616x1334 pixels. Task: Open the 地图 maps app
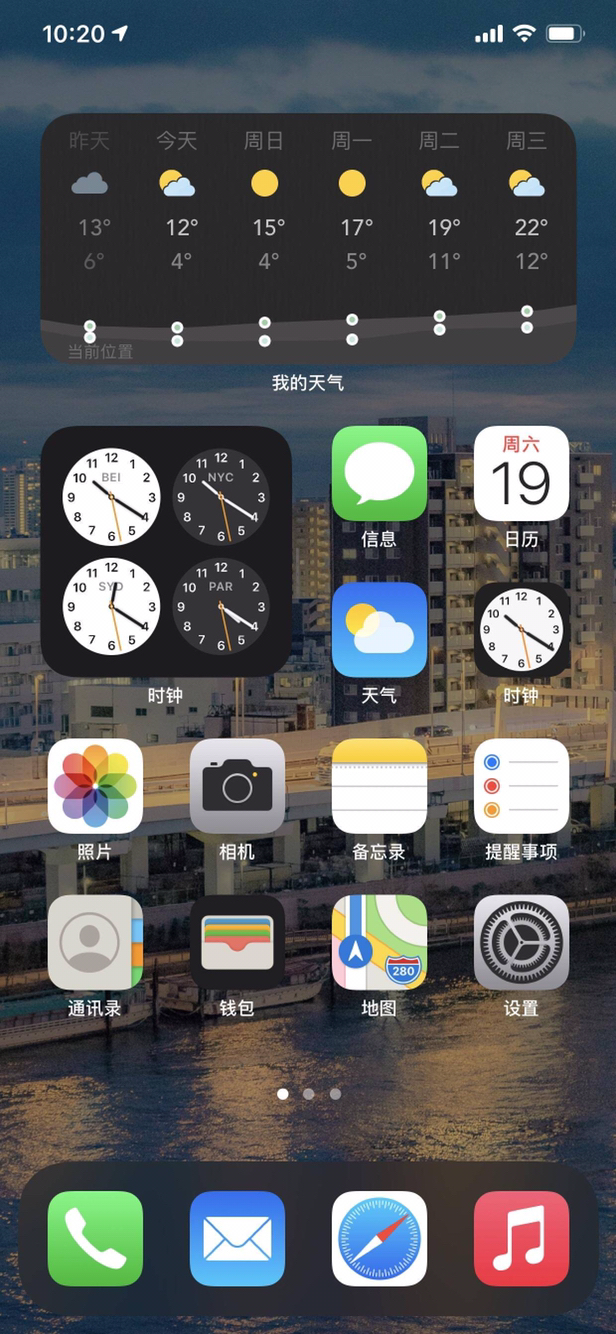(379, 942)
